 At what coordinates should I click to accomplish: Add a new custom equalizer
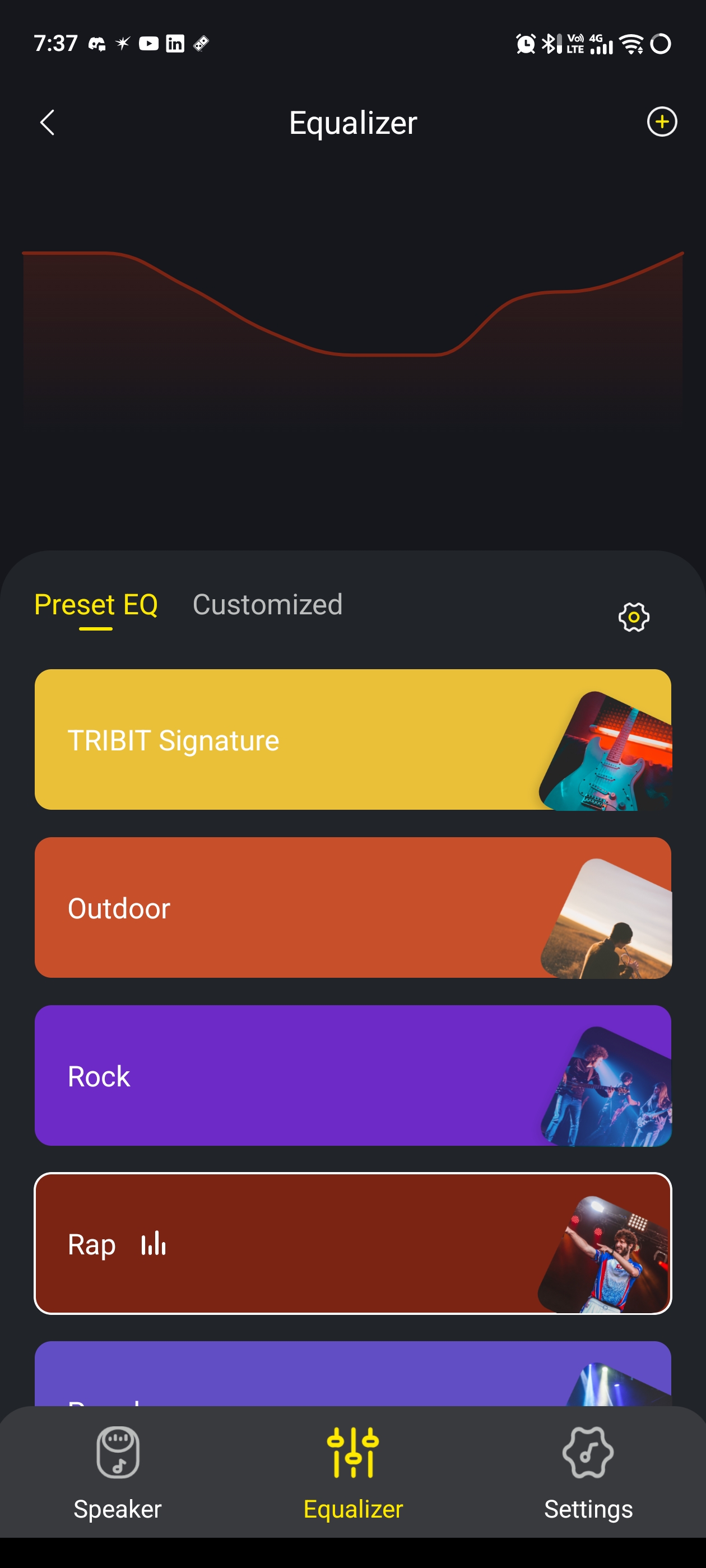click(661, 122)
